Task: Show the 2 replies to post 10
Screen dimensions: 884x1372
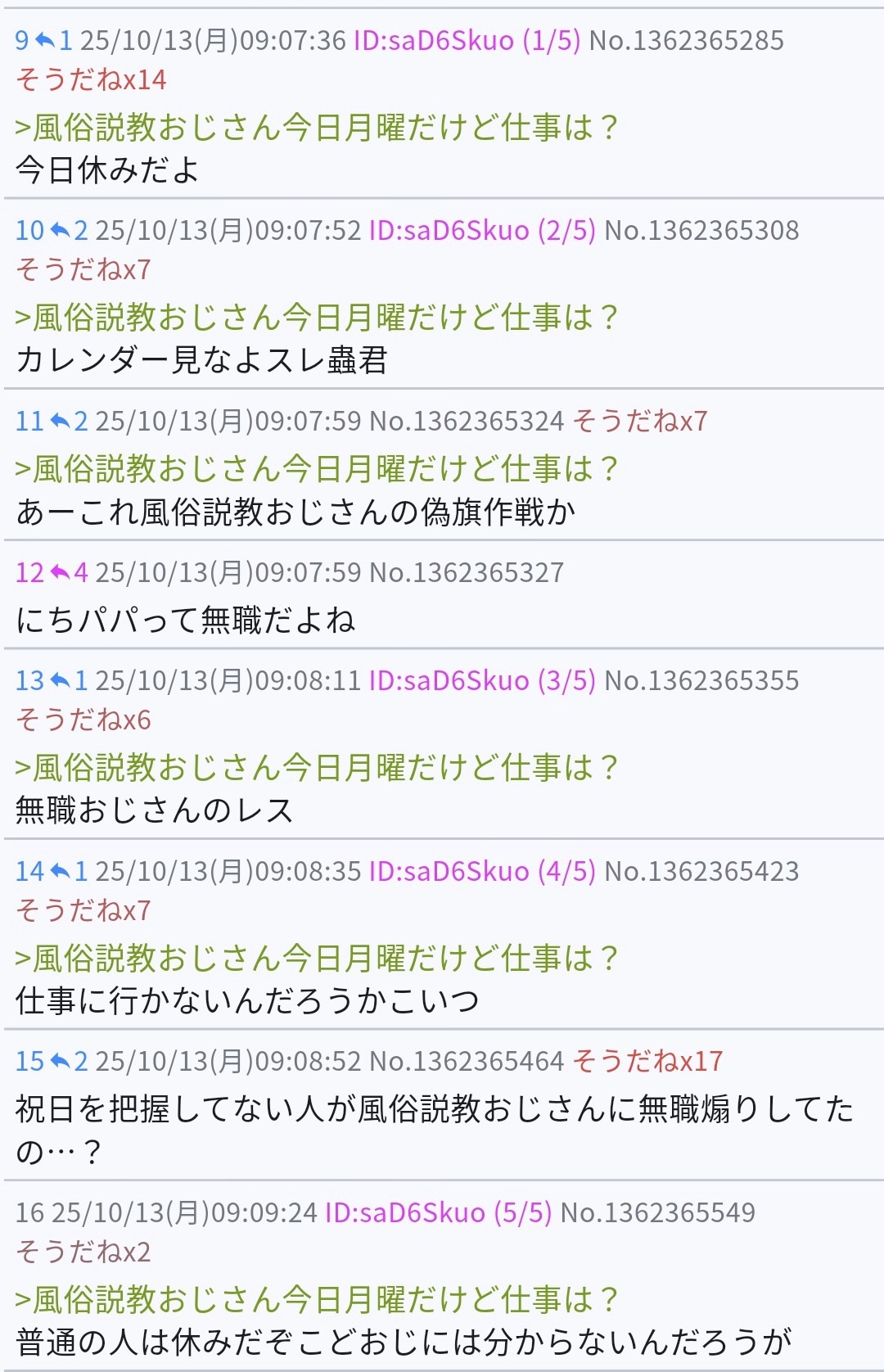Action: [69, 231]
